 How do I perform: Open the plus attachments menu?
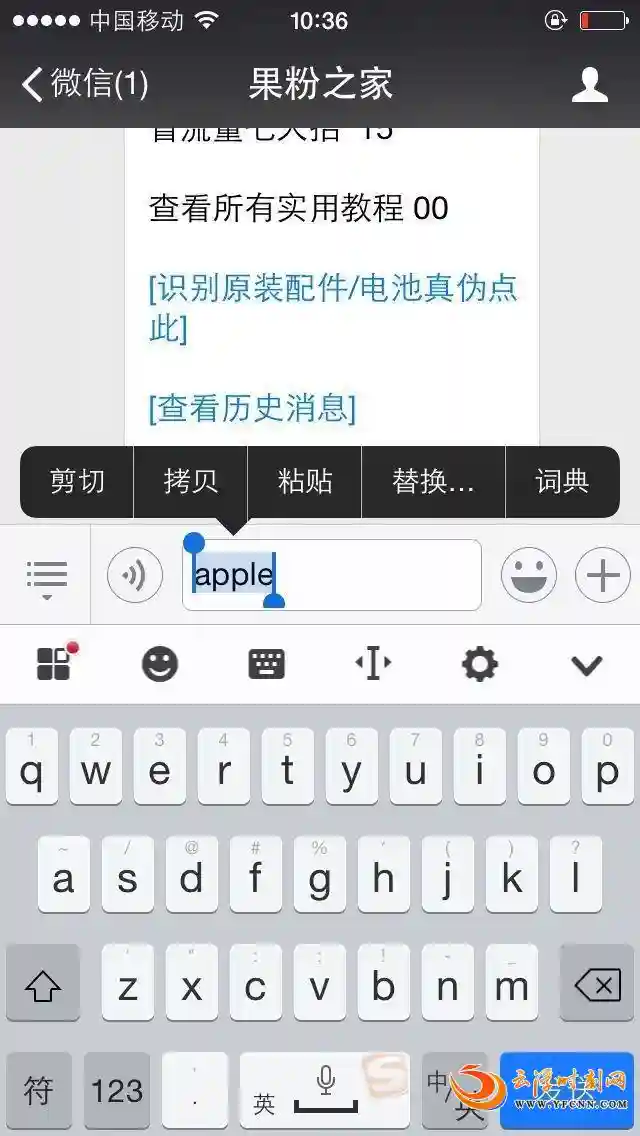coord(602,575)
